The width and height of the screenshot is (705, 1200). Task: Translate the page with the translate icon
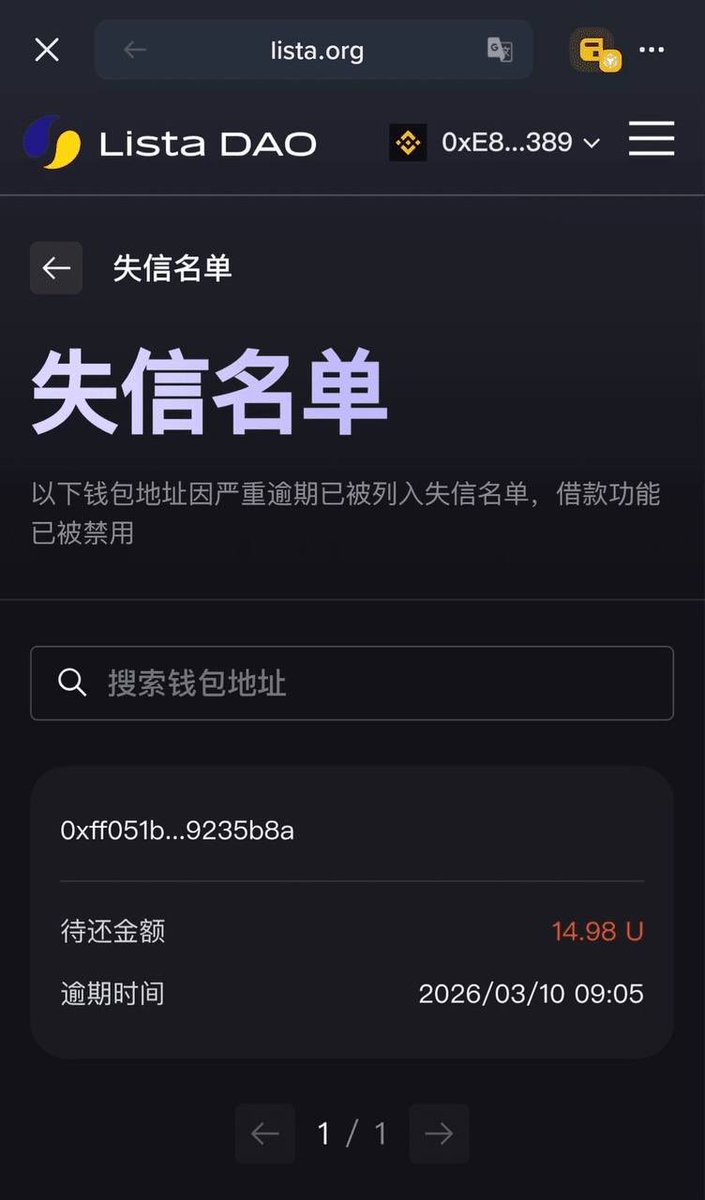[x=499, y=50]
